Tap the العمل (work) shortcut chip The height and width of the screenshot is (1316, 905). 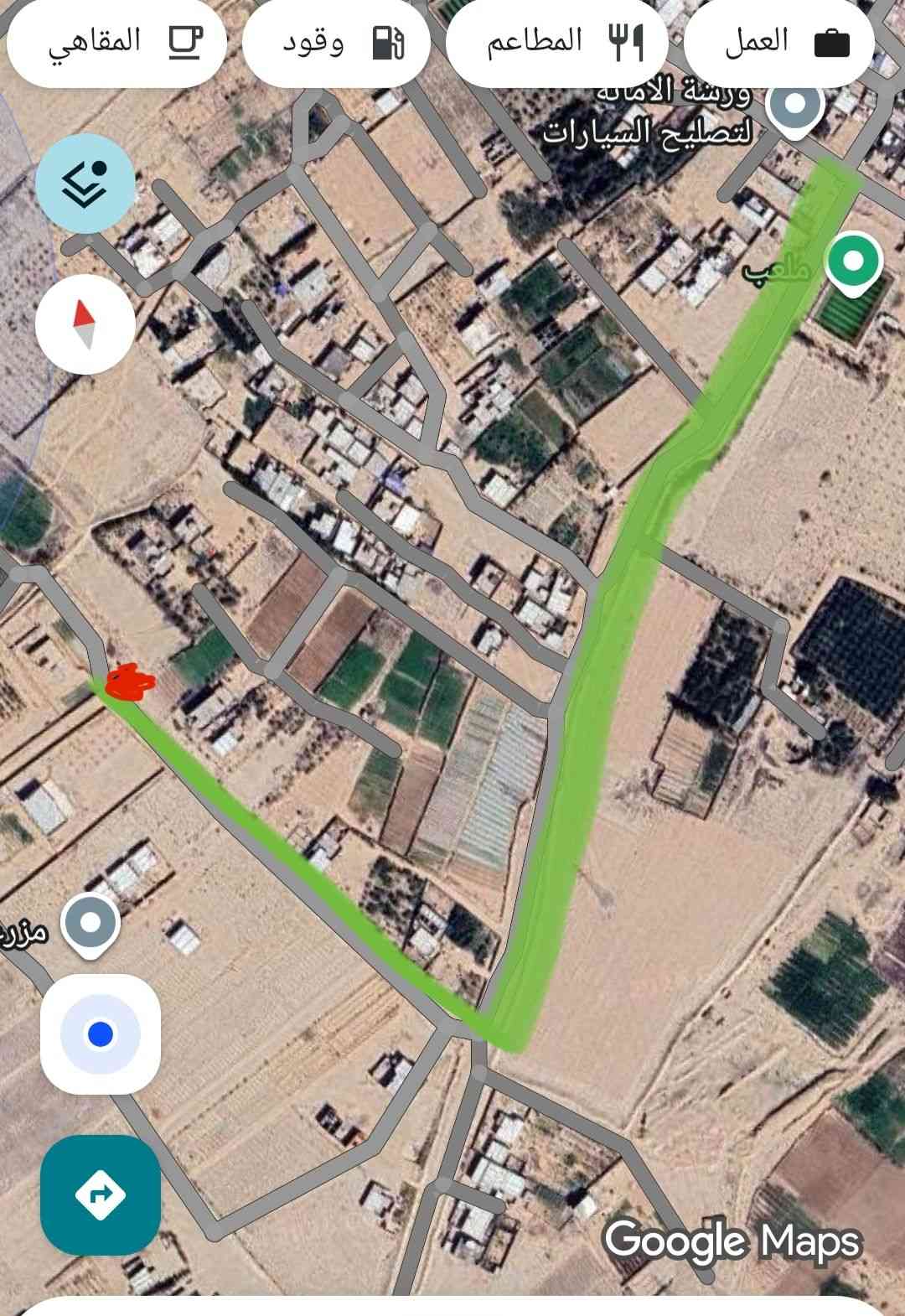780,42
